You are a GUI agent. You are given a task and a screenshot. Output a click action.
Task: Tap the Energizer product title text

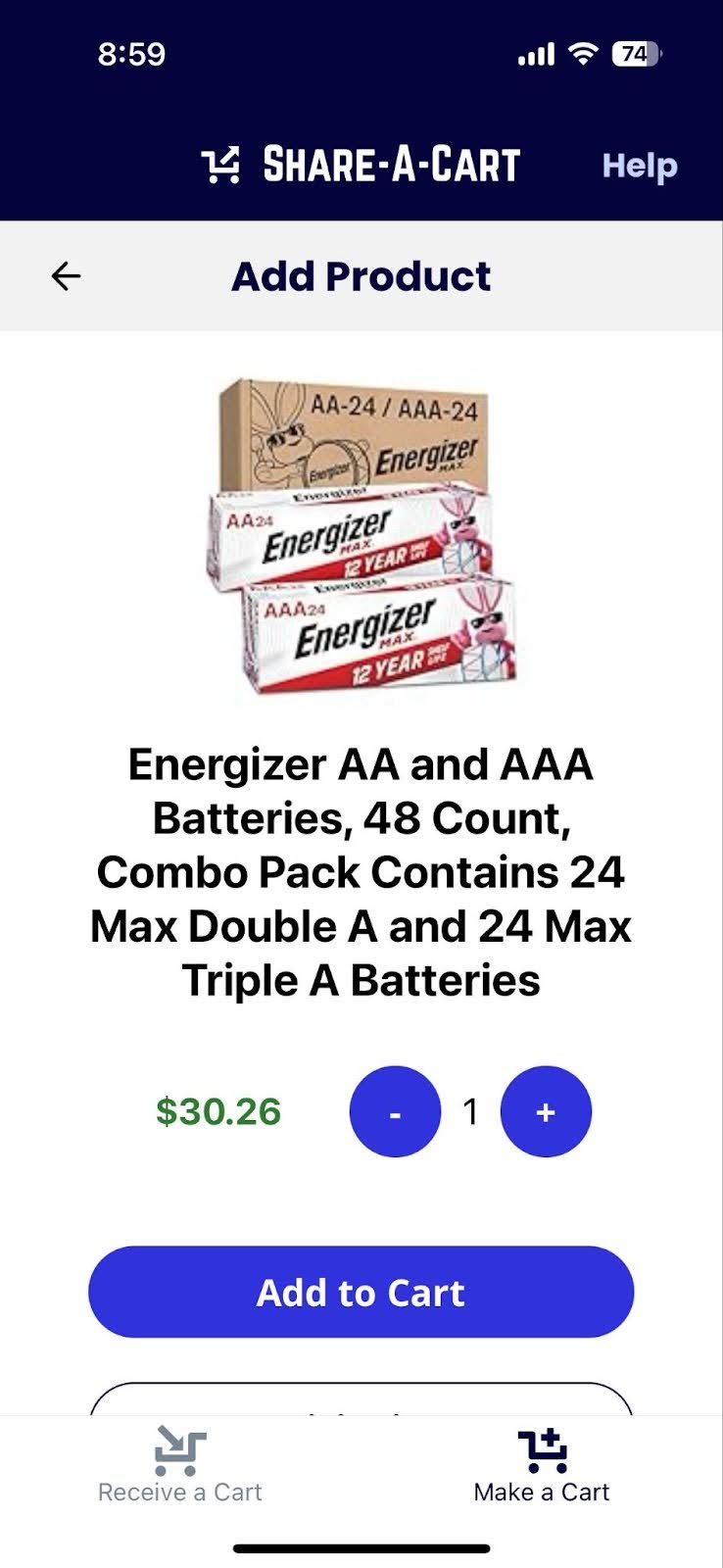pyautogui.click(x=361, y=872)
